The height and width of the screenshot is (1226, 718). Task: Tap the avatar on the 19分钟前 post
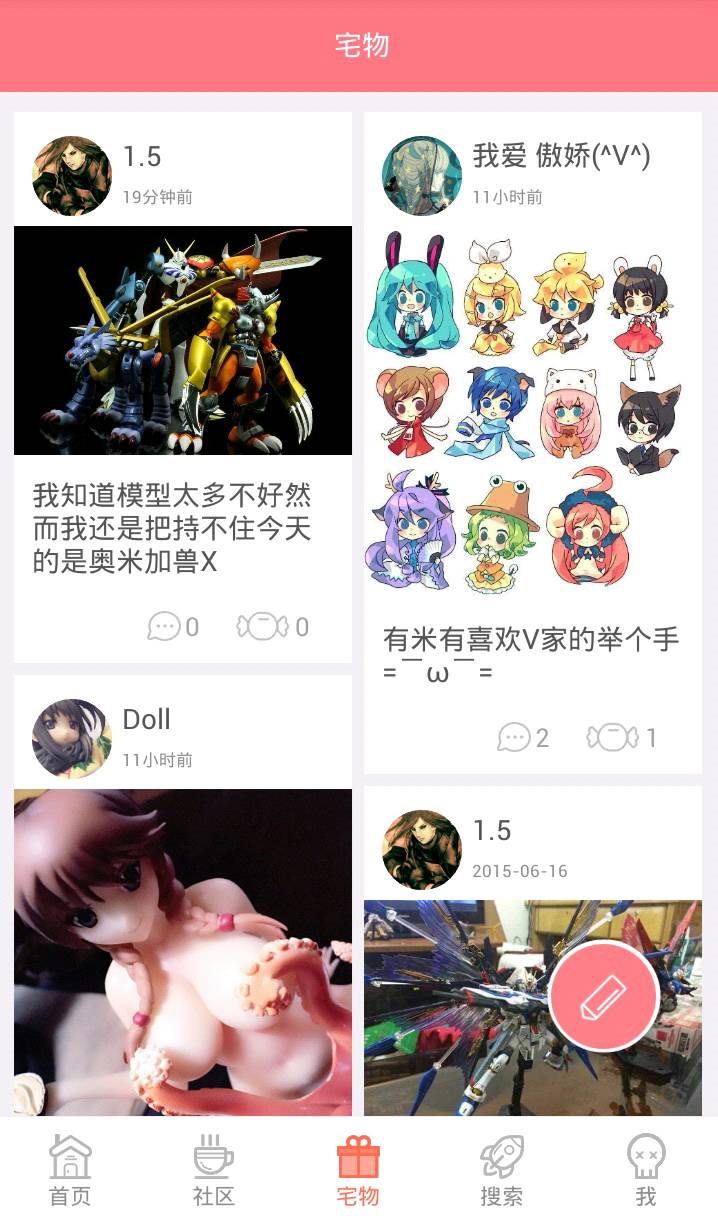pyautogui.click(x=72, y=176)
